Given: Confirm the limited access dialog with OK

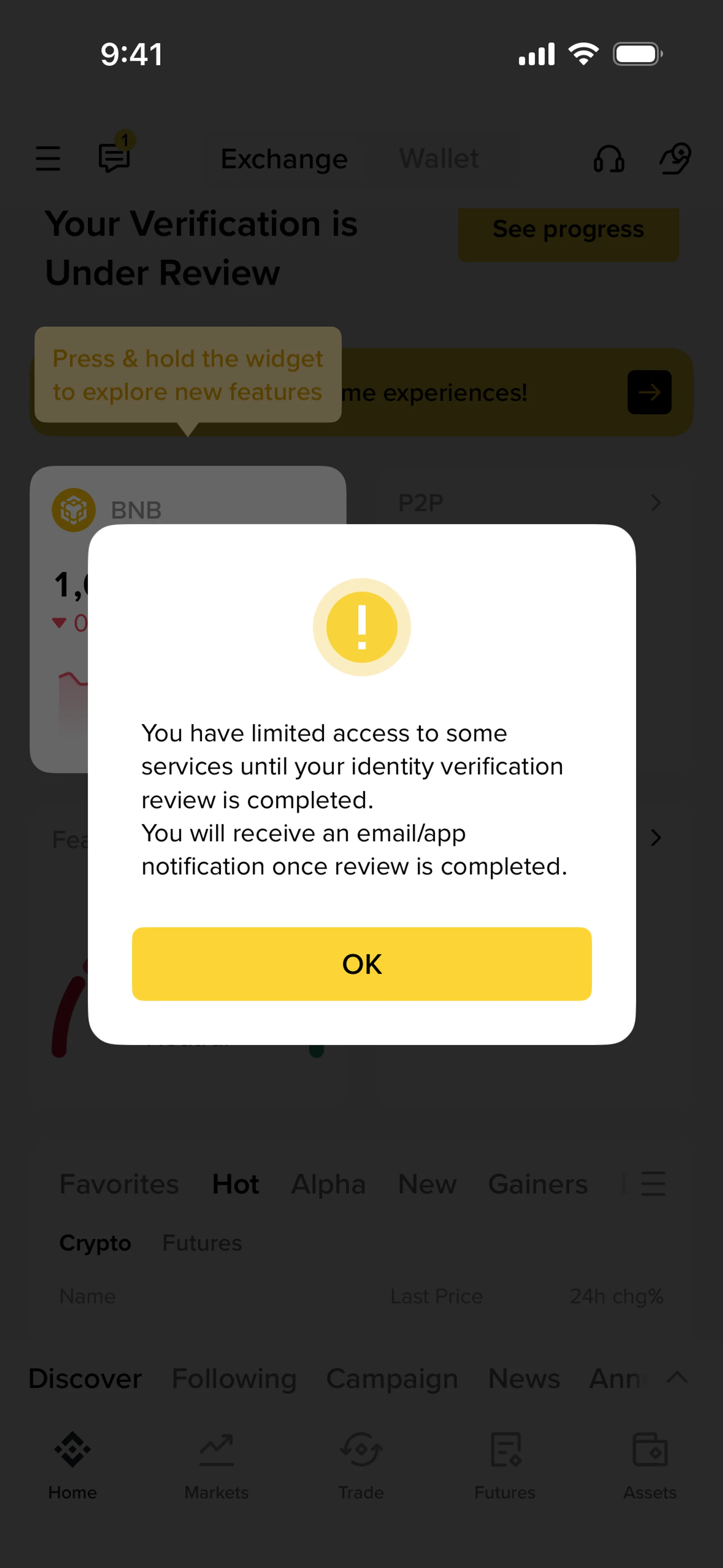Looking at the screenshot, I should pos(361,964).
